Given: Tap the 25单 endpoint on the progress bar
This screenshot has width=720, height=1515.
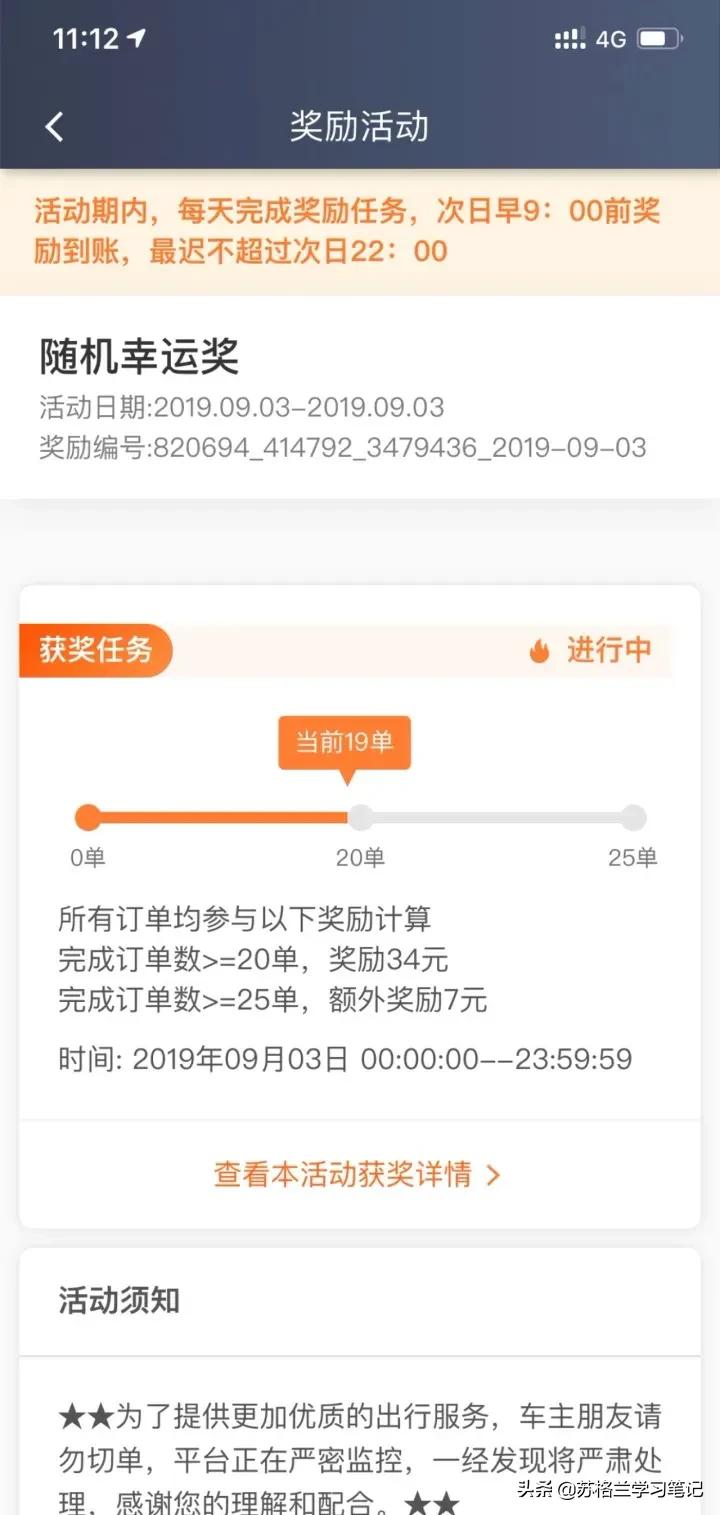Looking at the screenshot, I should (x=634, y=817).
